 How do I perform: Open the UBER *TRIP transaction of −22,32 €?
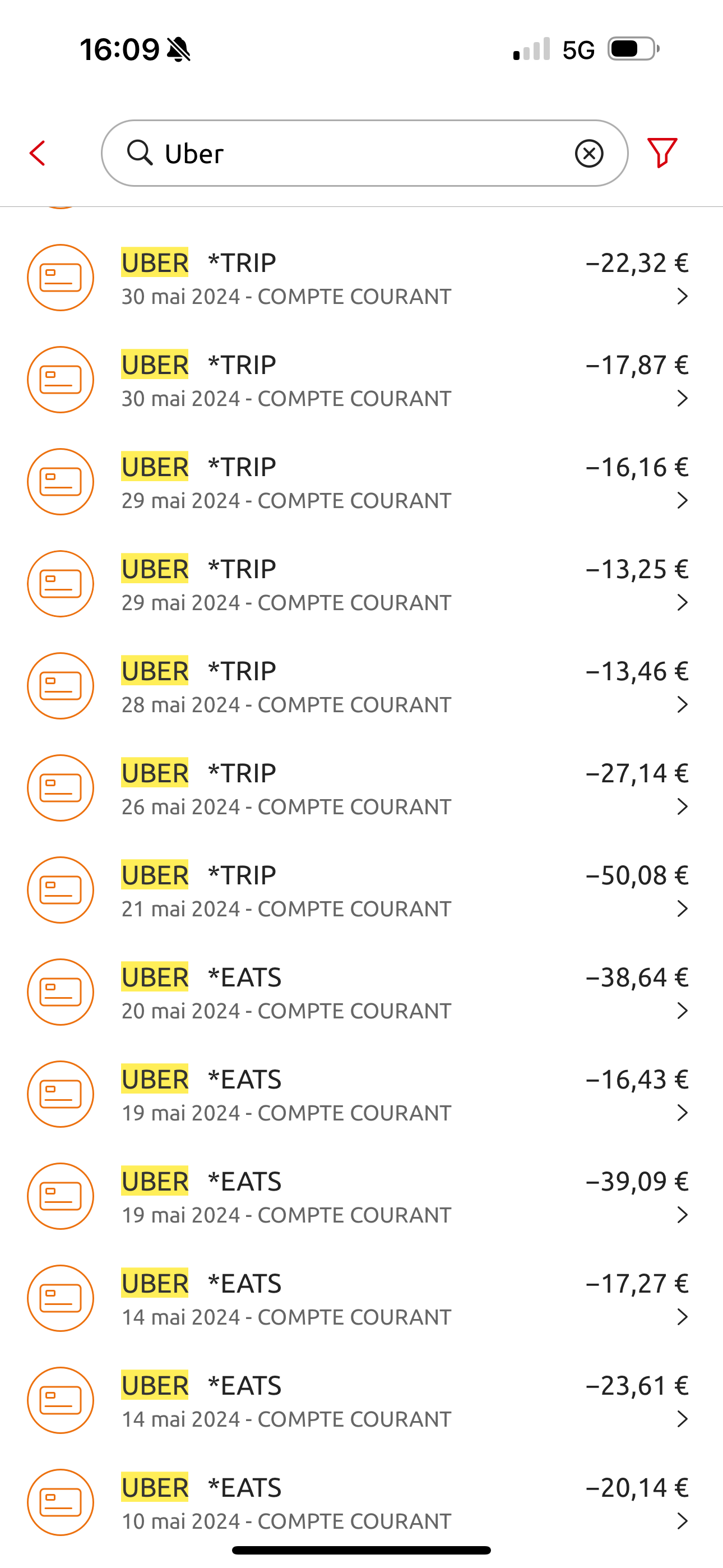[x=361, y=278]
